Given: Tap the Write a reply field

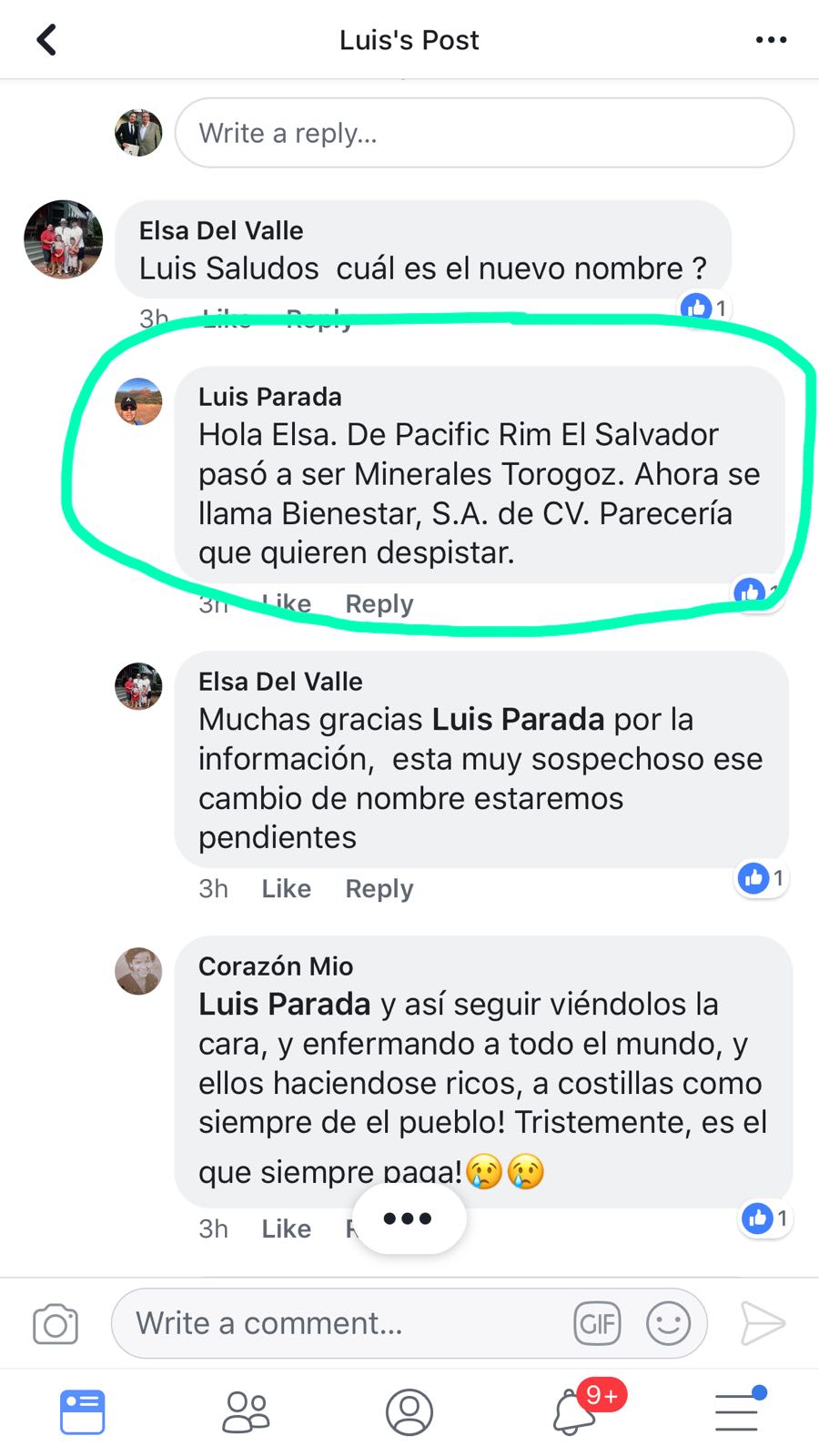Looking at the screenshot, I should tap(484, 133).
